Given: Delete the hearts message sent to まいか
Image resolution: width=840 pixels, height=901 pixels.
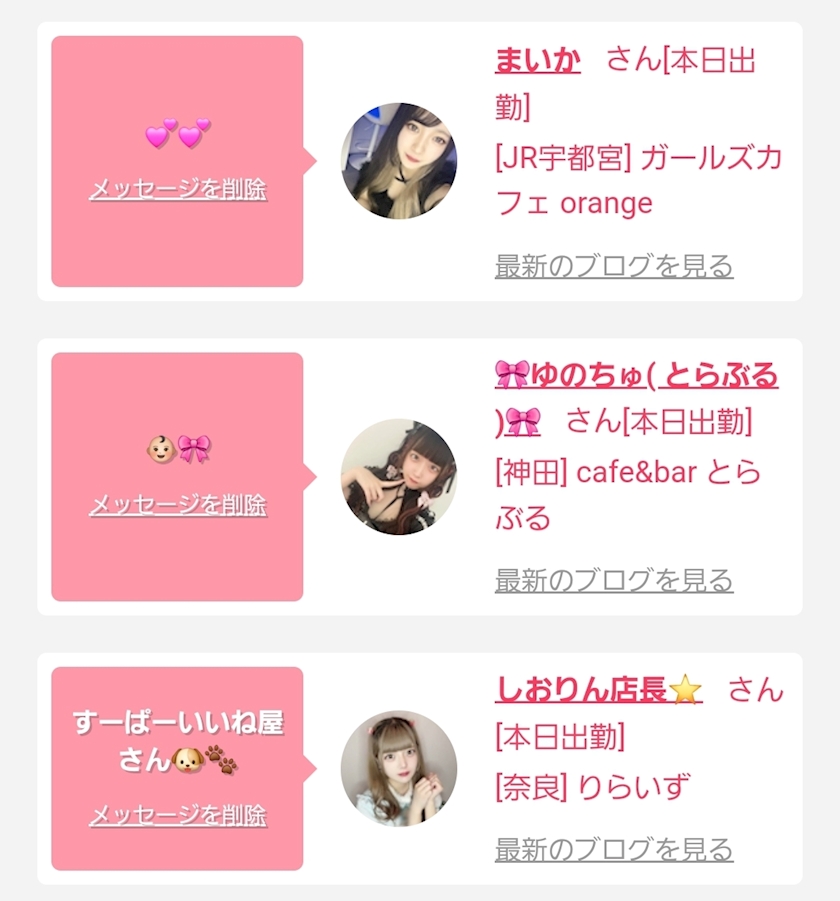Looking at the screenshot, I should point(178,189).
